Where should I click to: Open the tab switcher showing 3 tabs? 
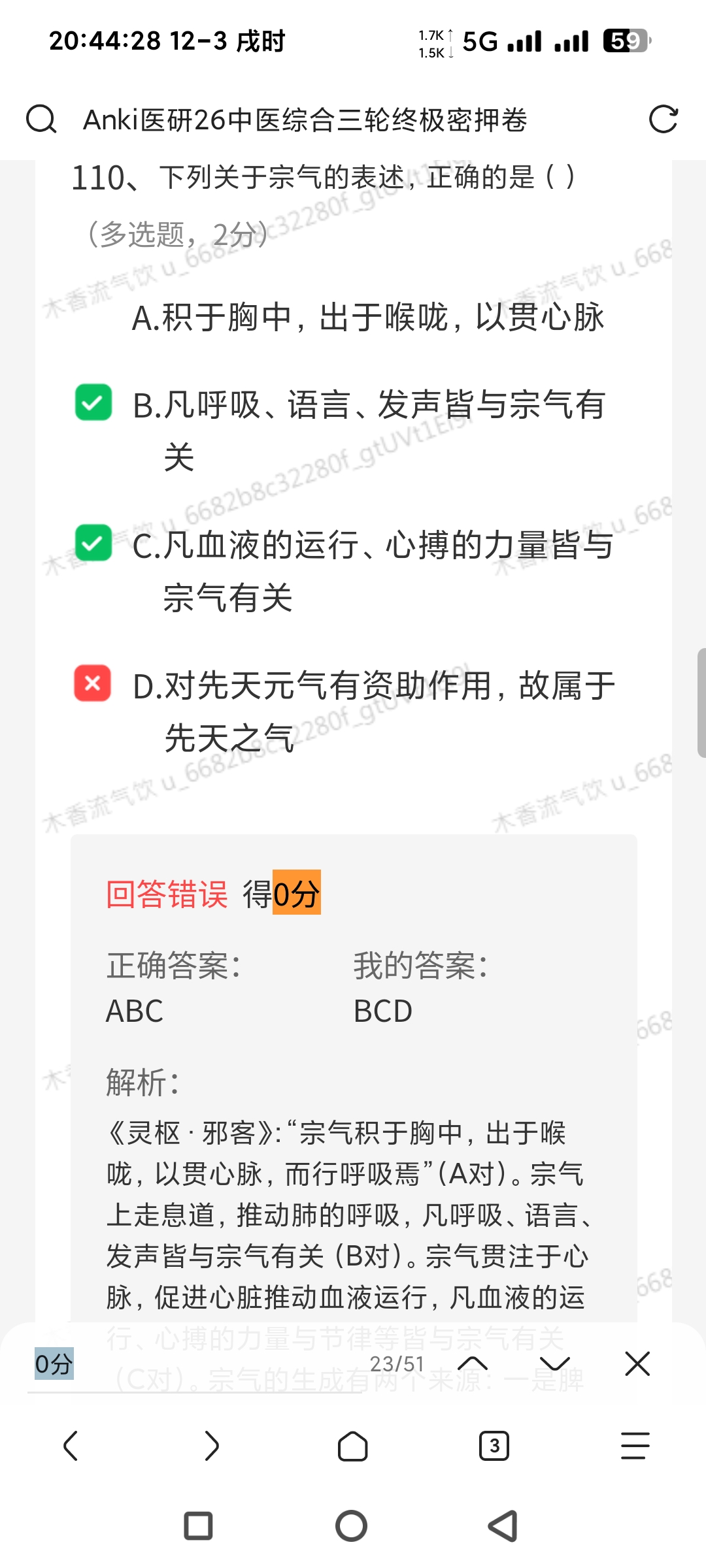(494, 1445)
